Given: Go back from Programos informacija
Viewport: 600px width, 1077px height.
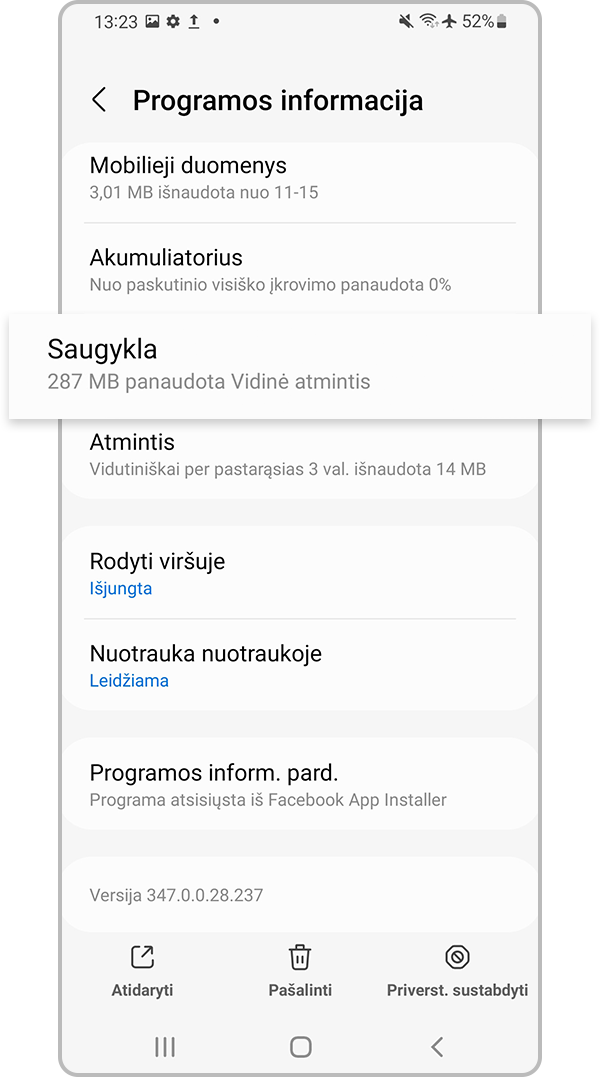Looking at the screenshot, I should click(x=98, y=100).
